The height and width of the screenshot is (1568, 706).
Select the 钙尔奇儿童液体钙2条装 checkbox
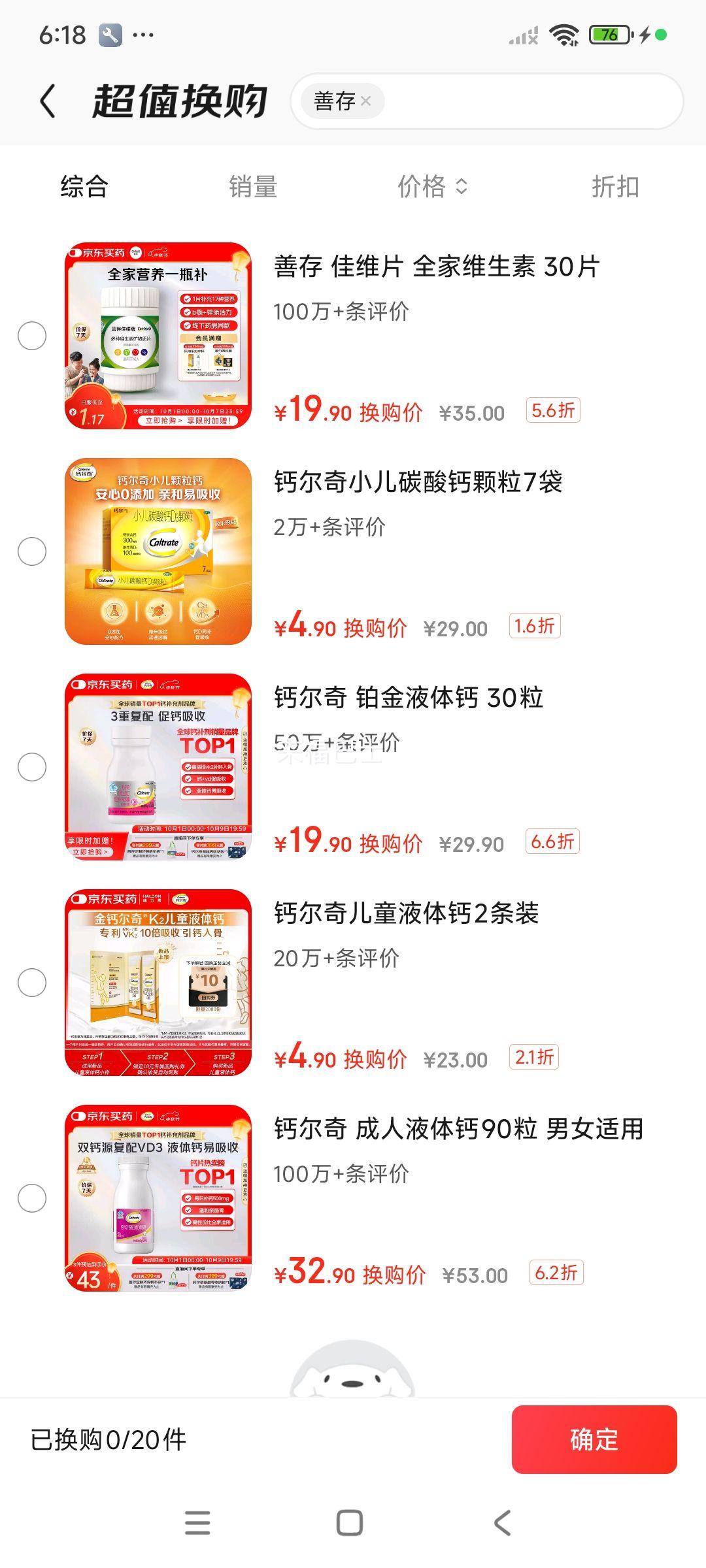point(32,983)
